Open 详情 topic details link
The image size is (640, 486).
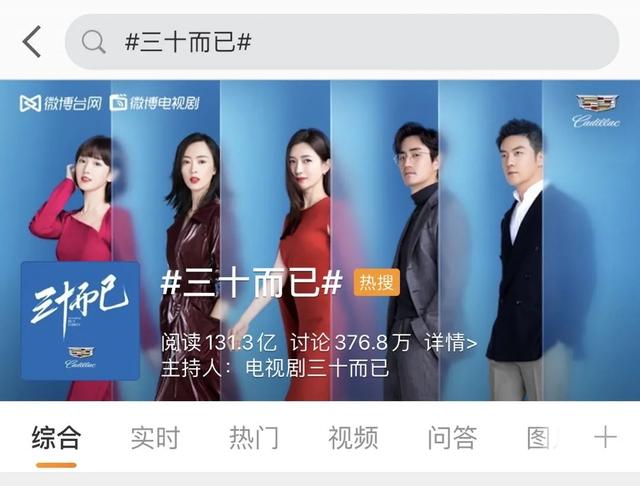point(450,343)
